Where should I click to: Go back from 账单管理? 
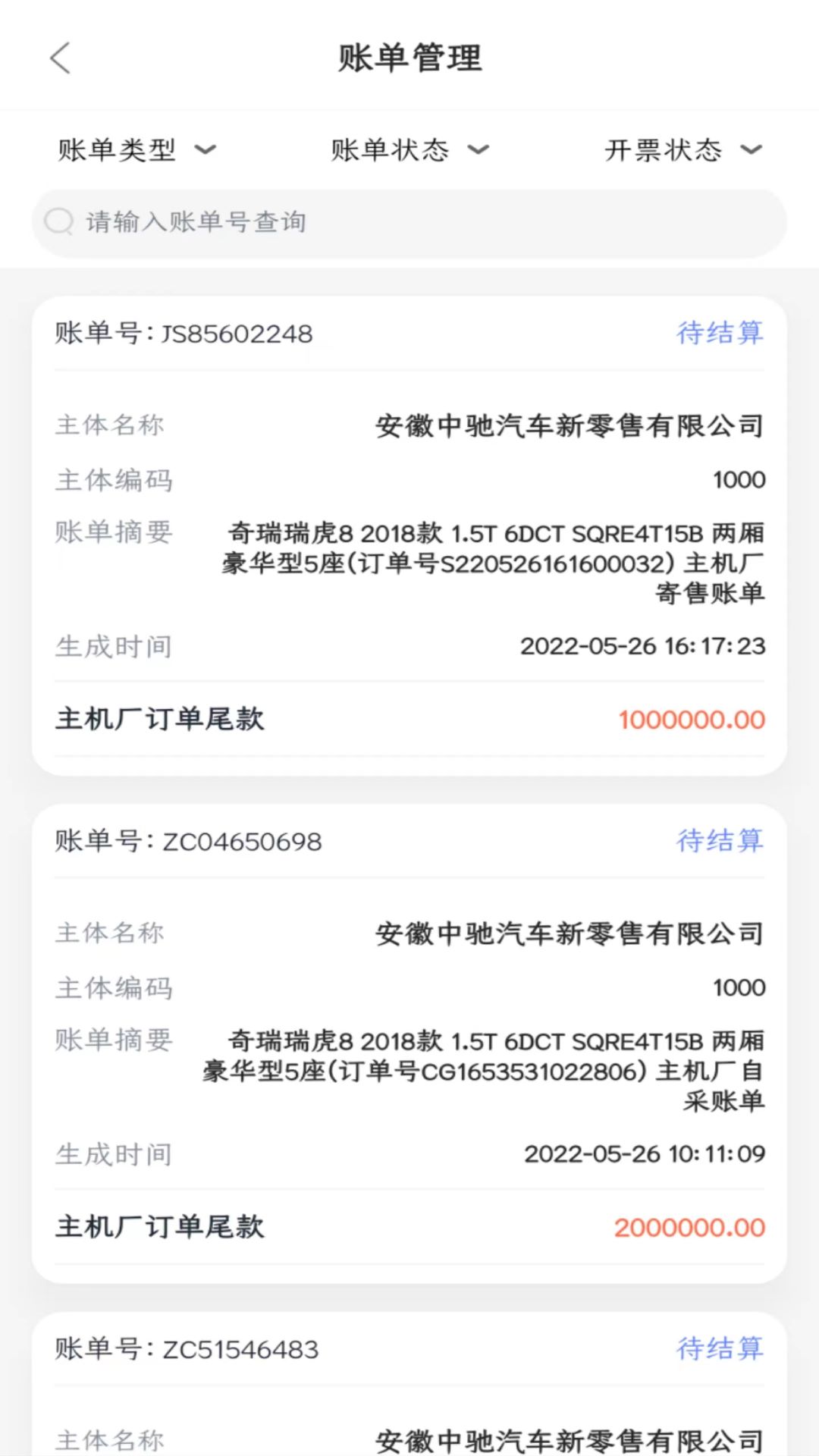pyautogui.click(x=61, y=58)
